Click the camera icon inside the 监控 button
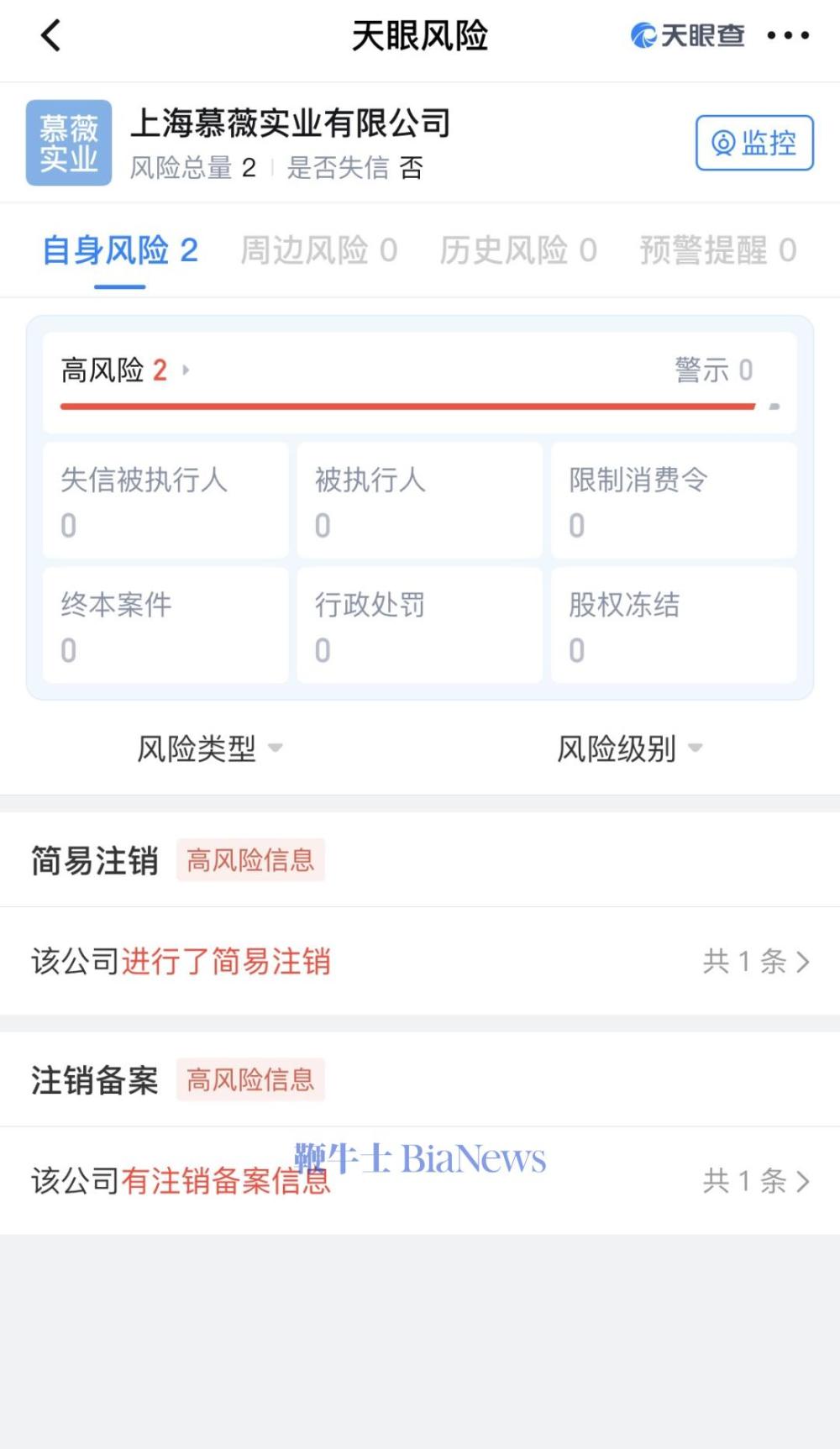The image size is (840, 1449). click(x=724, y=144)
